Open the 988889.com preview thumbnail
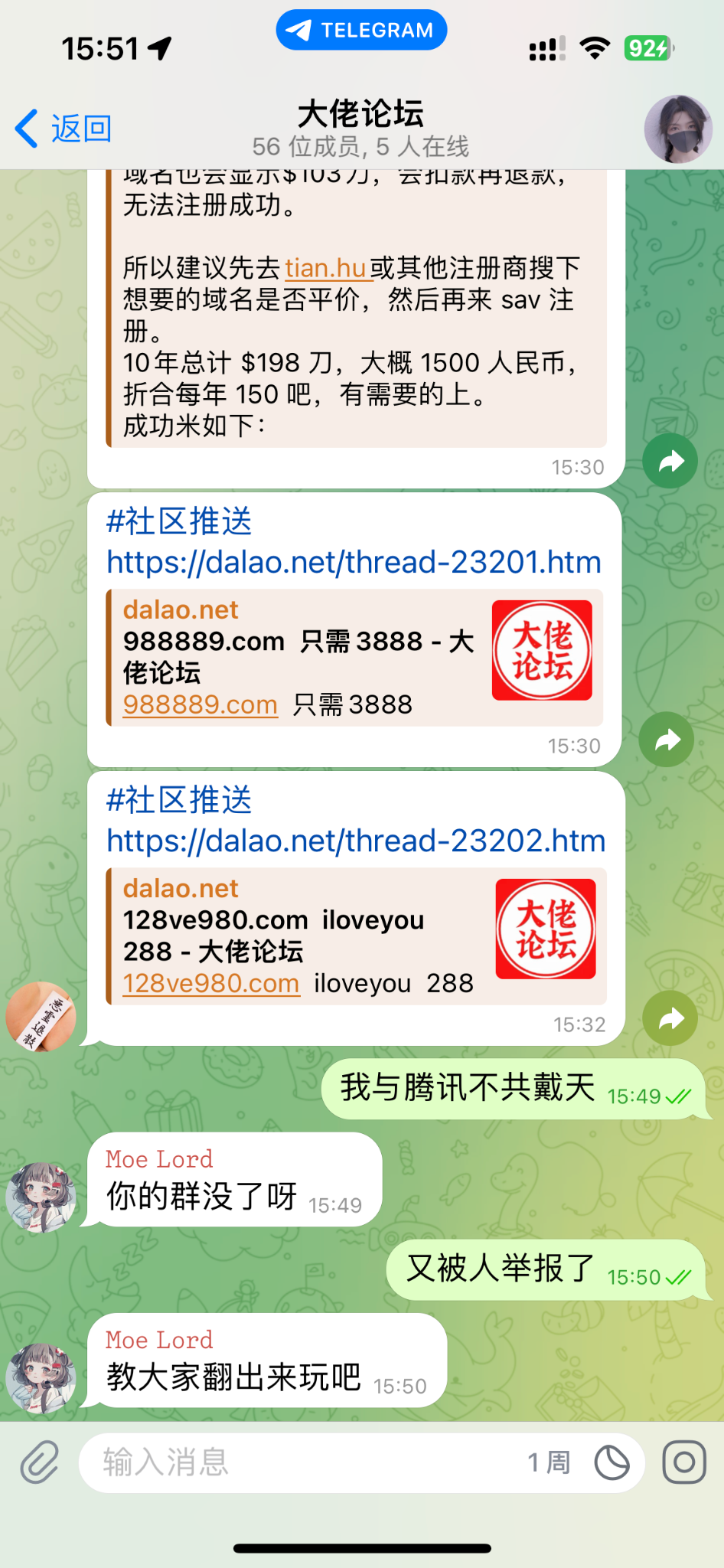 point(542,650)
